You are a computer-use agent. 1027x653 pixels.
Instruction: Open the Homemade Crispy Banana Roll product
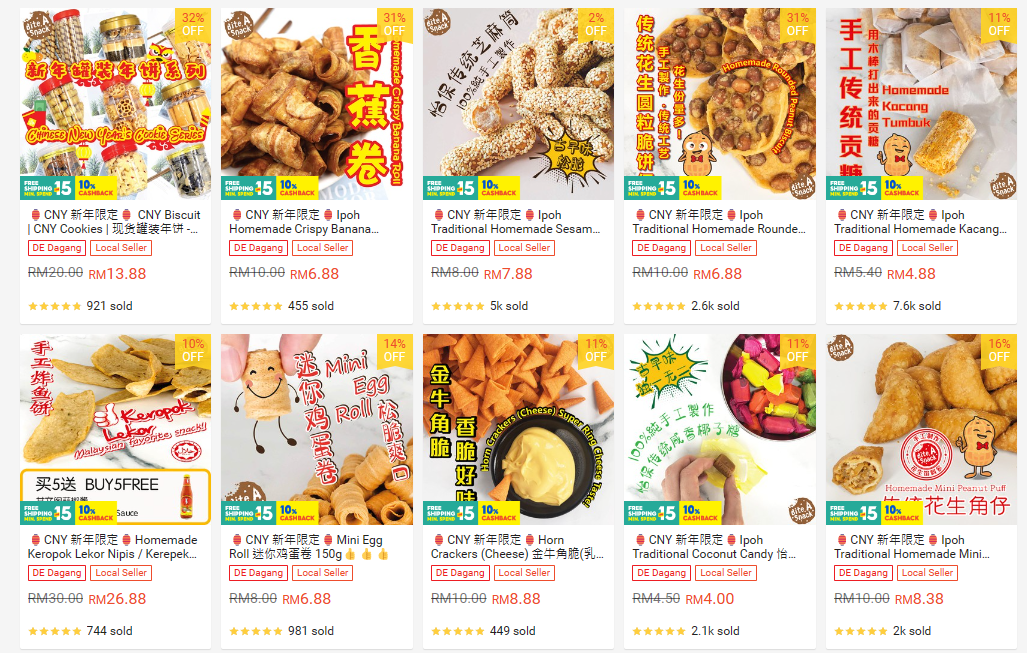pos(317,104)
